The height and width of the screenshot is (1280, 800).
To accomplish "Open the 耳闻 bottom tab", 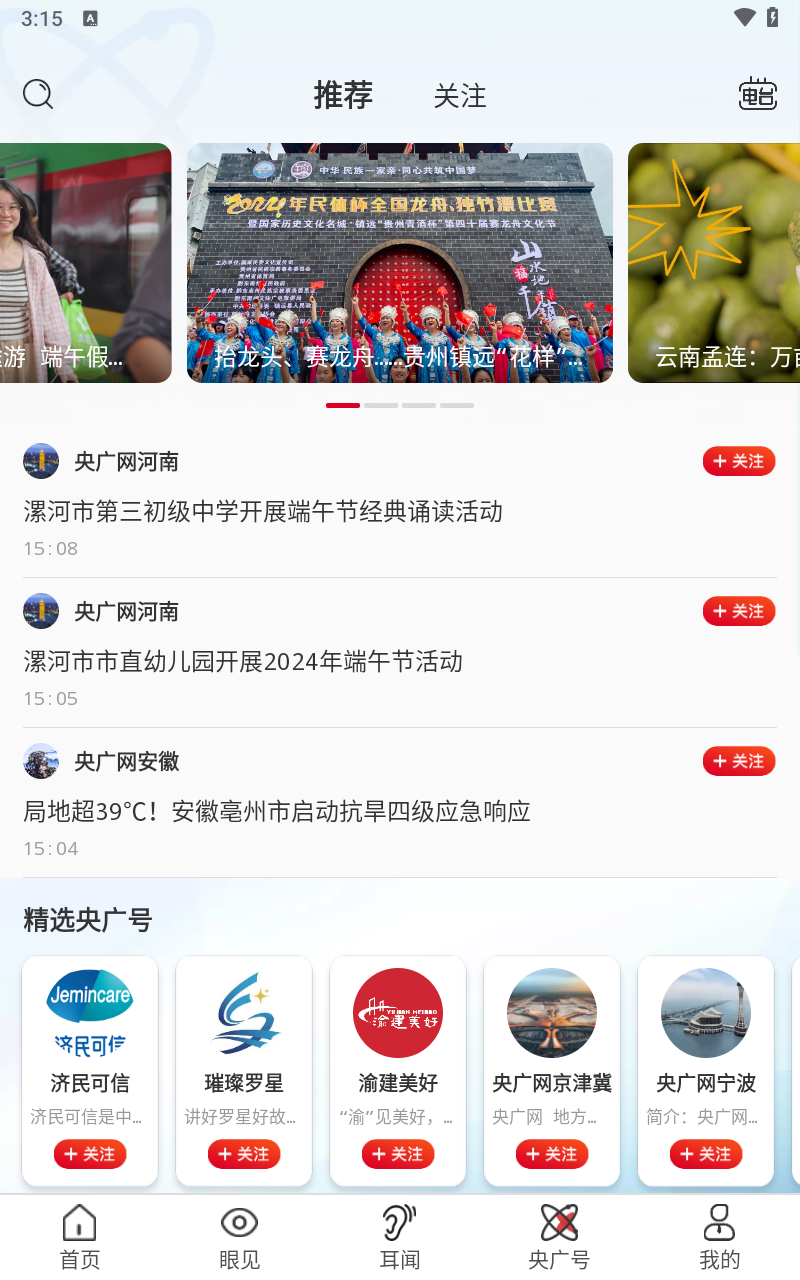I will tap(400, 1237).
